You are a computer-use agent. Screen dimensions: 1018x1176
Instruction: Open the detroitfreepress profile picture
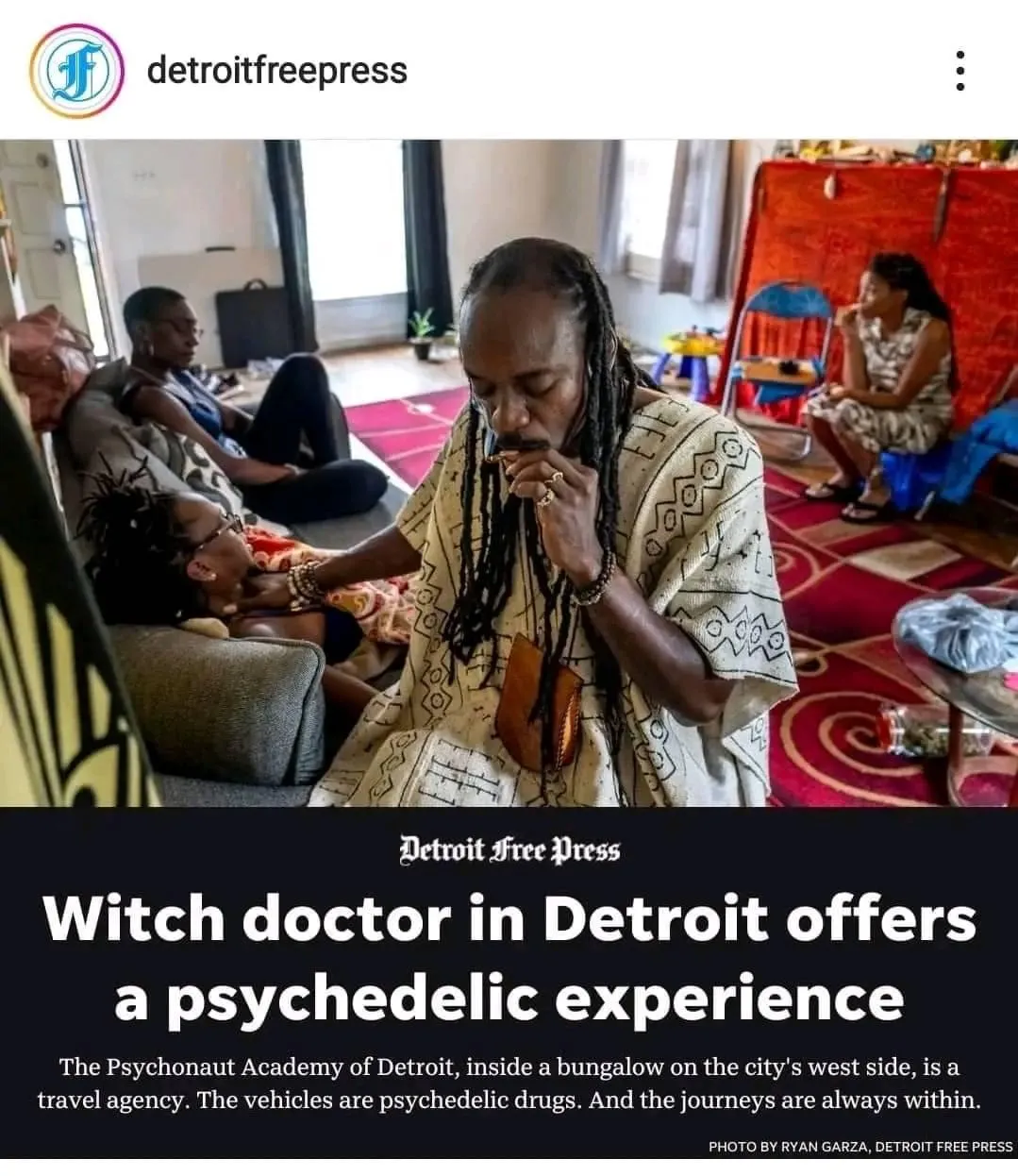point(76,71)
